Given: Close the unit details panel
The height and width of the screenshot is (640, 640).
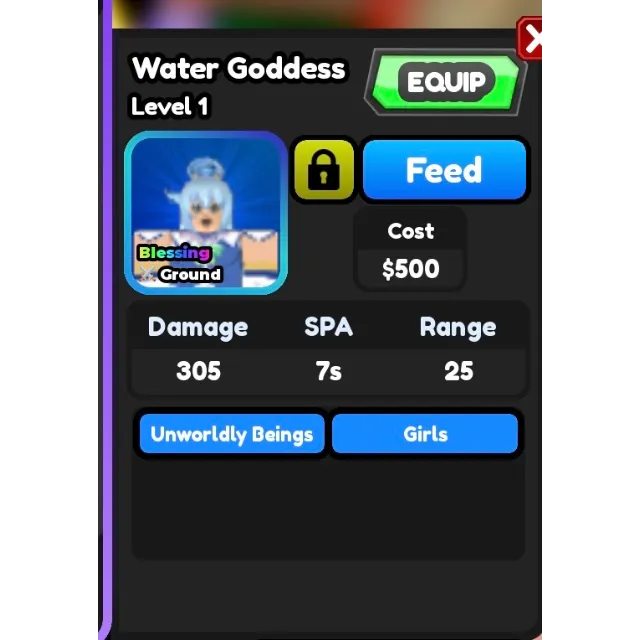Looking at the screenshot, I should click(x=530, y=39).
